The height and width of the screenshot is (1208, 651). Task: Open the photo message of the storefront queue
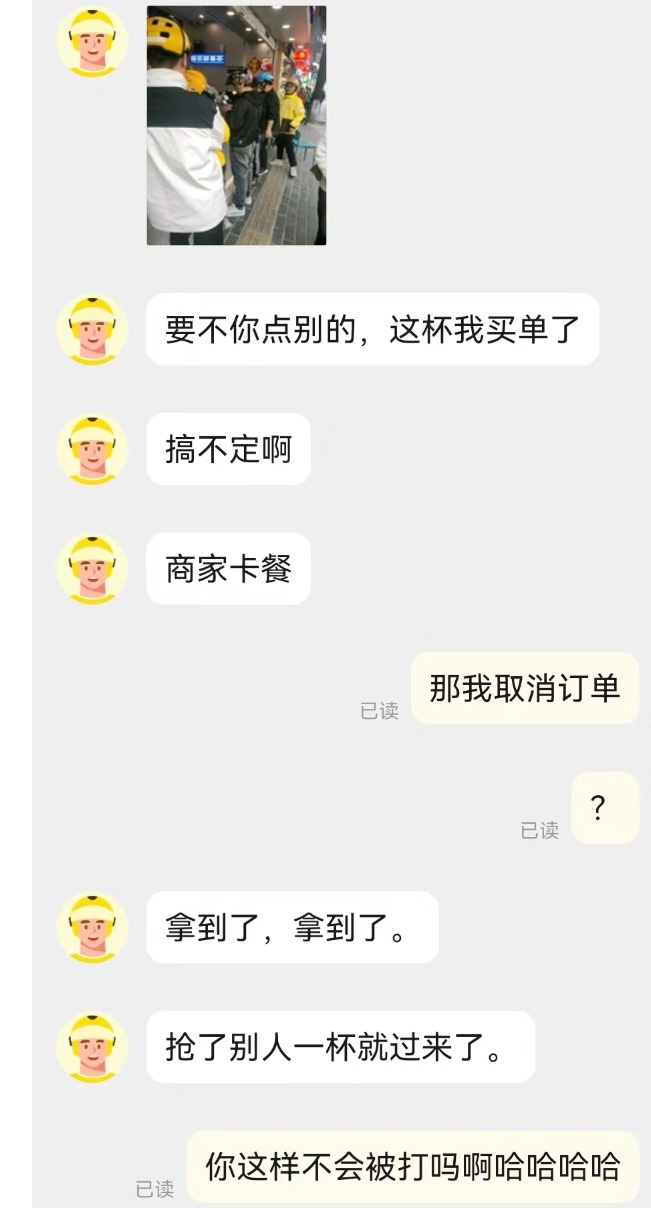coord(236,125)
